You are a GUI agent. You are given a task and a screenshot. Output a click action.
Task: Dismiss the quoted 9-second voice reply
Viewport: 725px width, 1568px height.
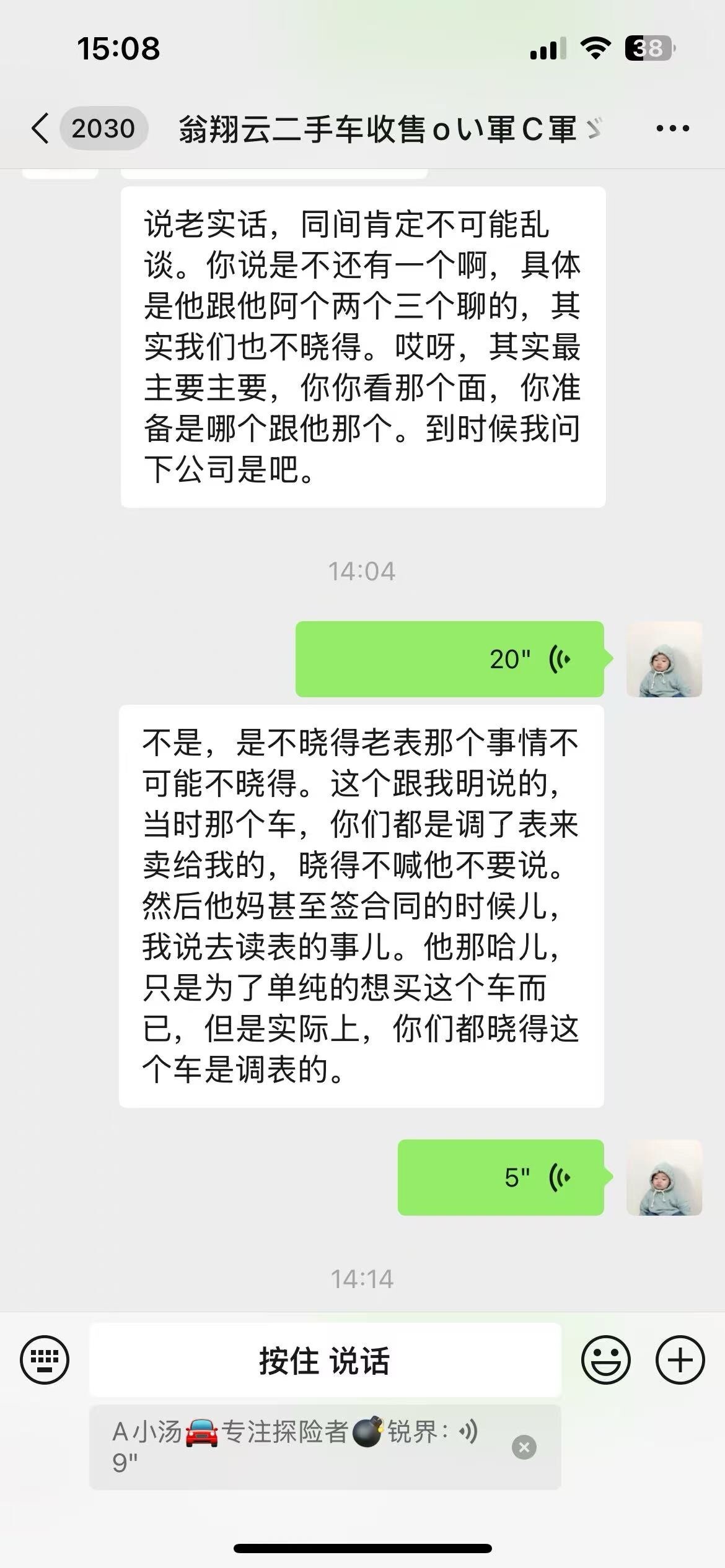click(524, 1447)
